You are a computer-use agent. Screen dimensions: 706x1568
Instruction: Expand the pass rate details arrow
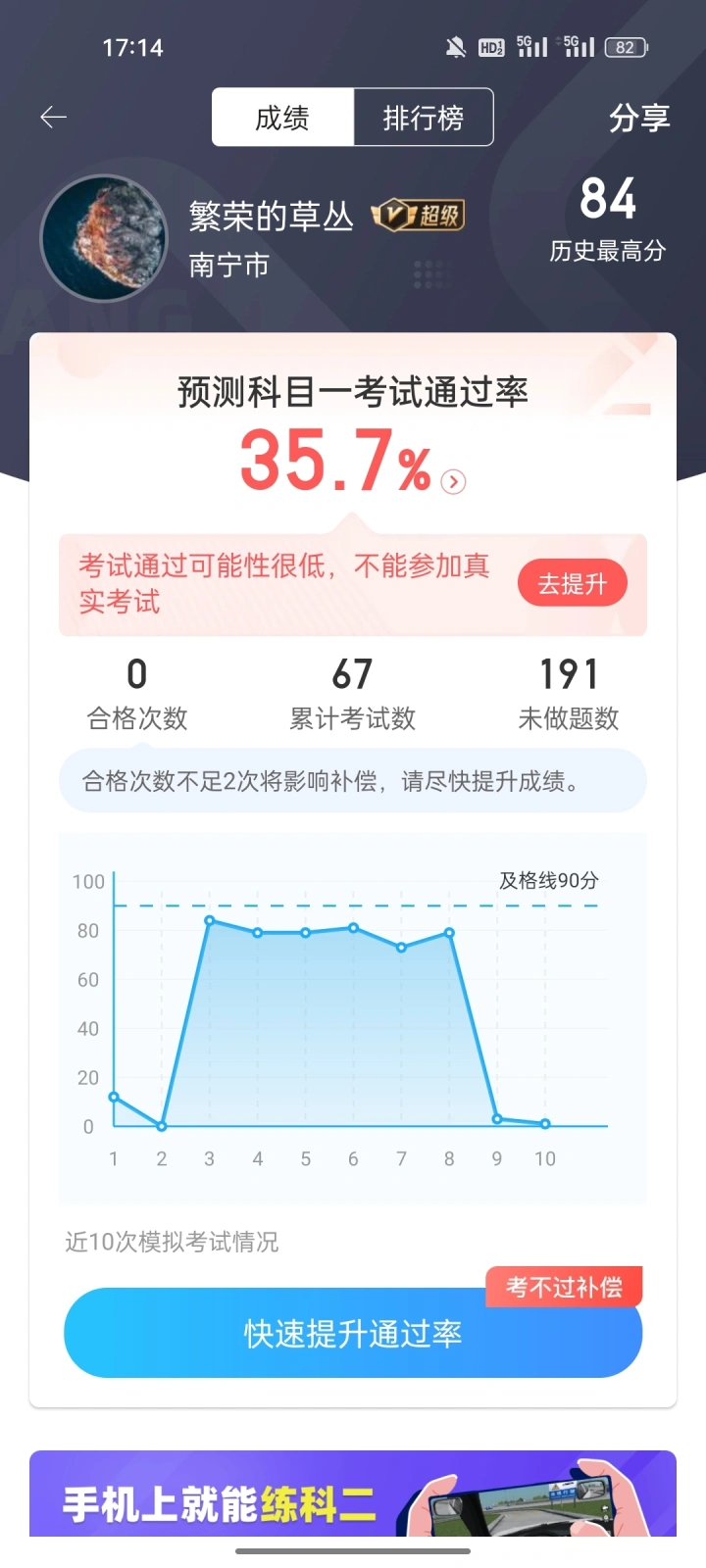[453, 481]
